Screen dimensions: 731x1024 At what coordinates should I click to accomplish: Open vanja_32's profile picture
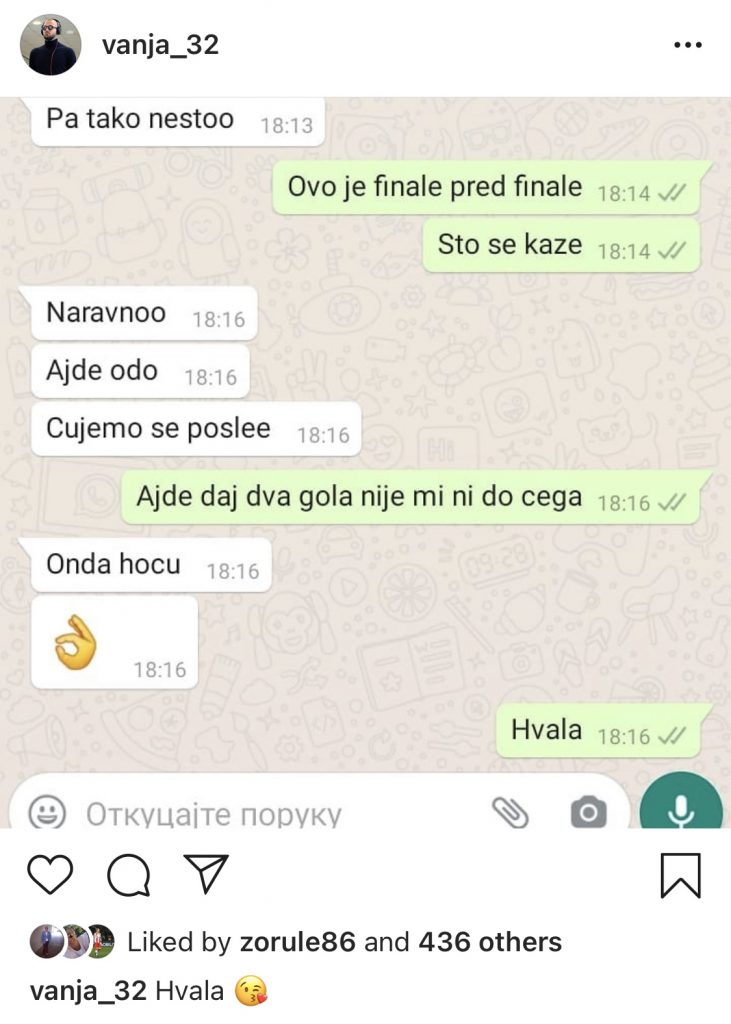click(x=52, y=45)
